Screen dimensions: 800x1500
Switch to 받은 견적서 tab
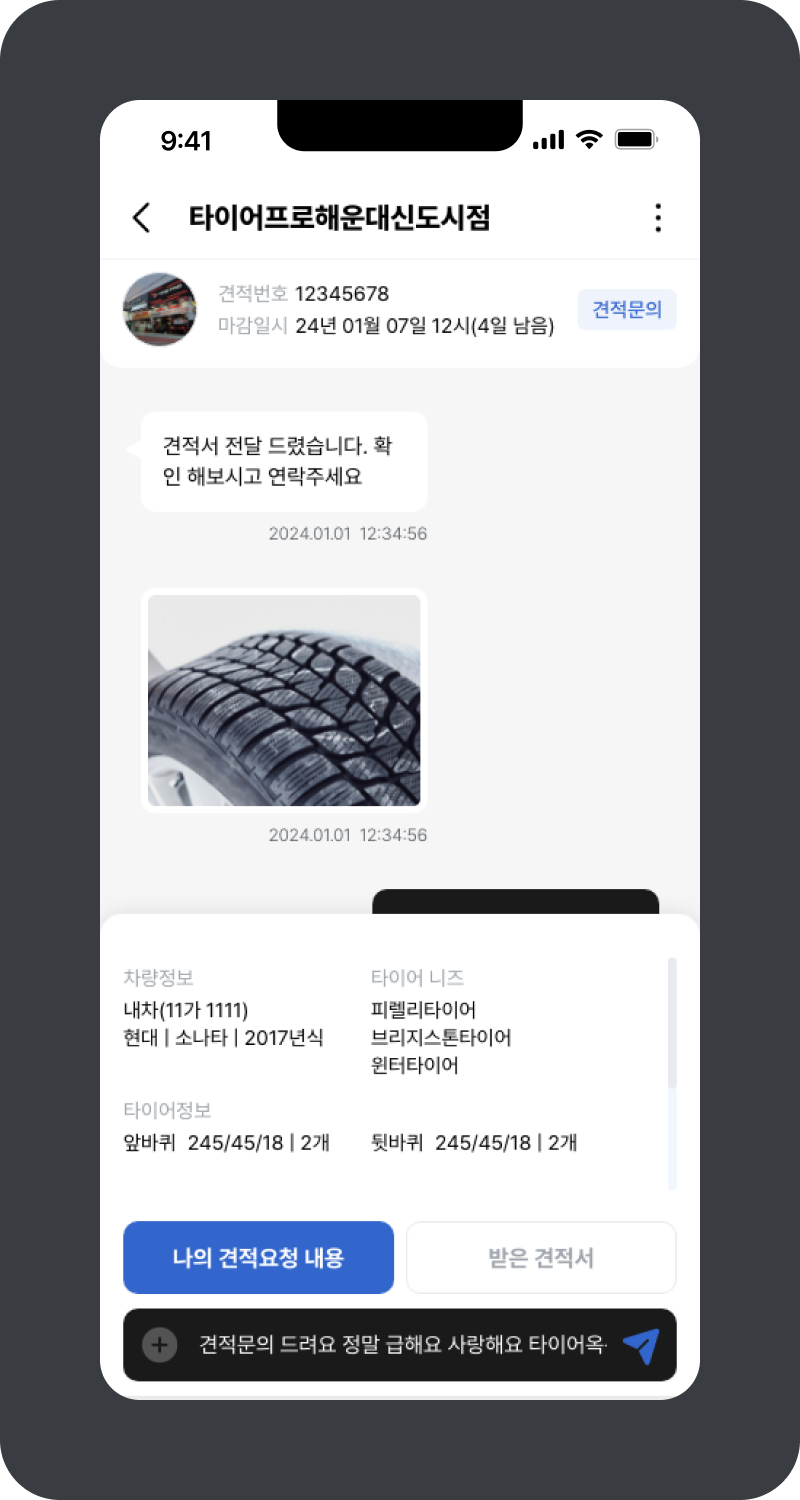(541, 1257)
